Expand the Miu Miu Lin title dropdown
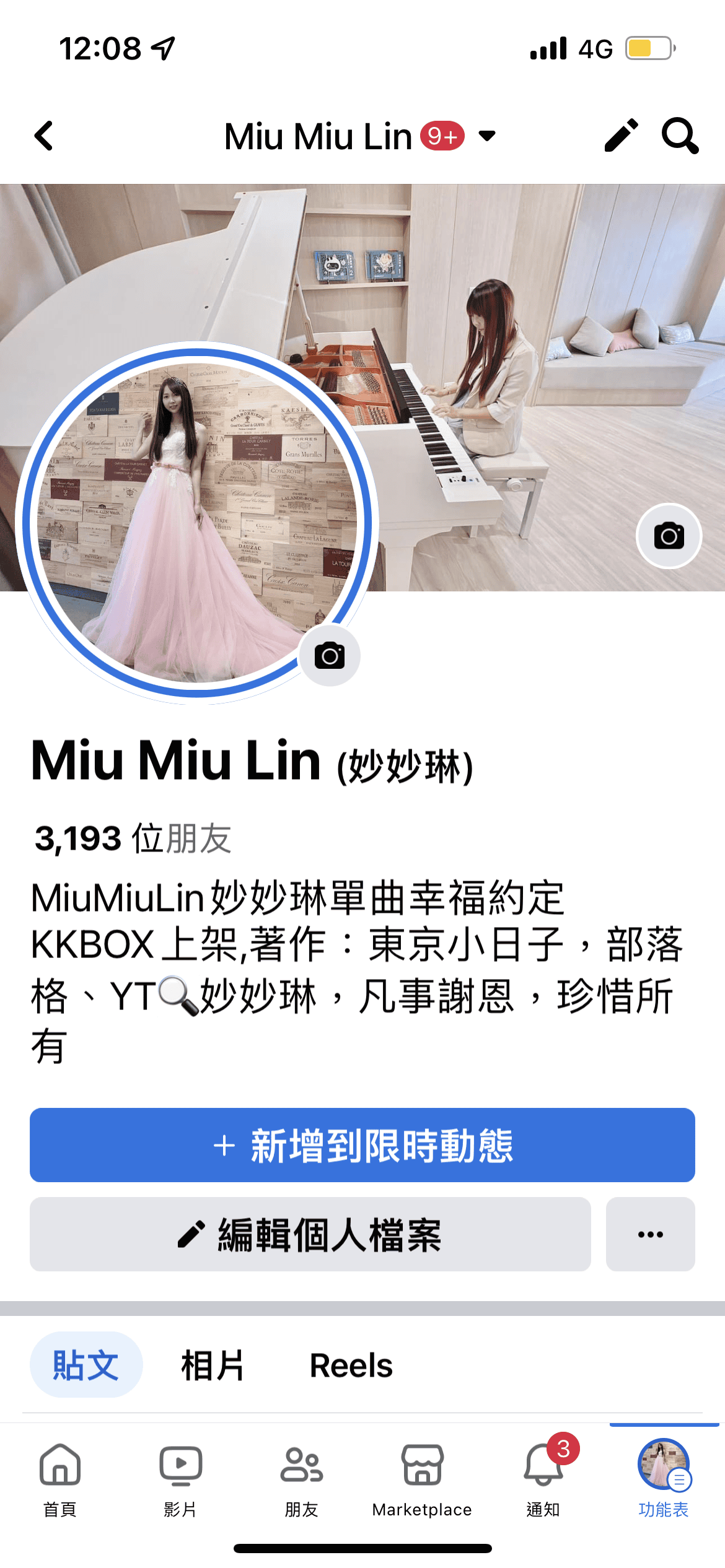Viewport: 725px width, 1568px height. [x=486, y=136]
